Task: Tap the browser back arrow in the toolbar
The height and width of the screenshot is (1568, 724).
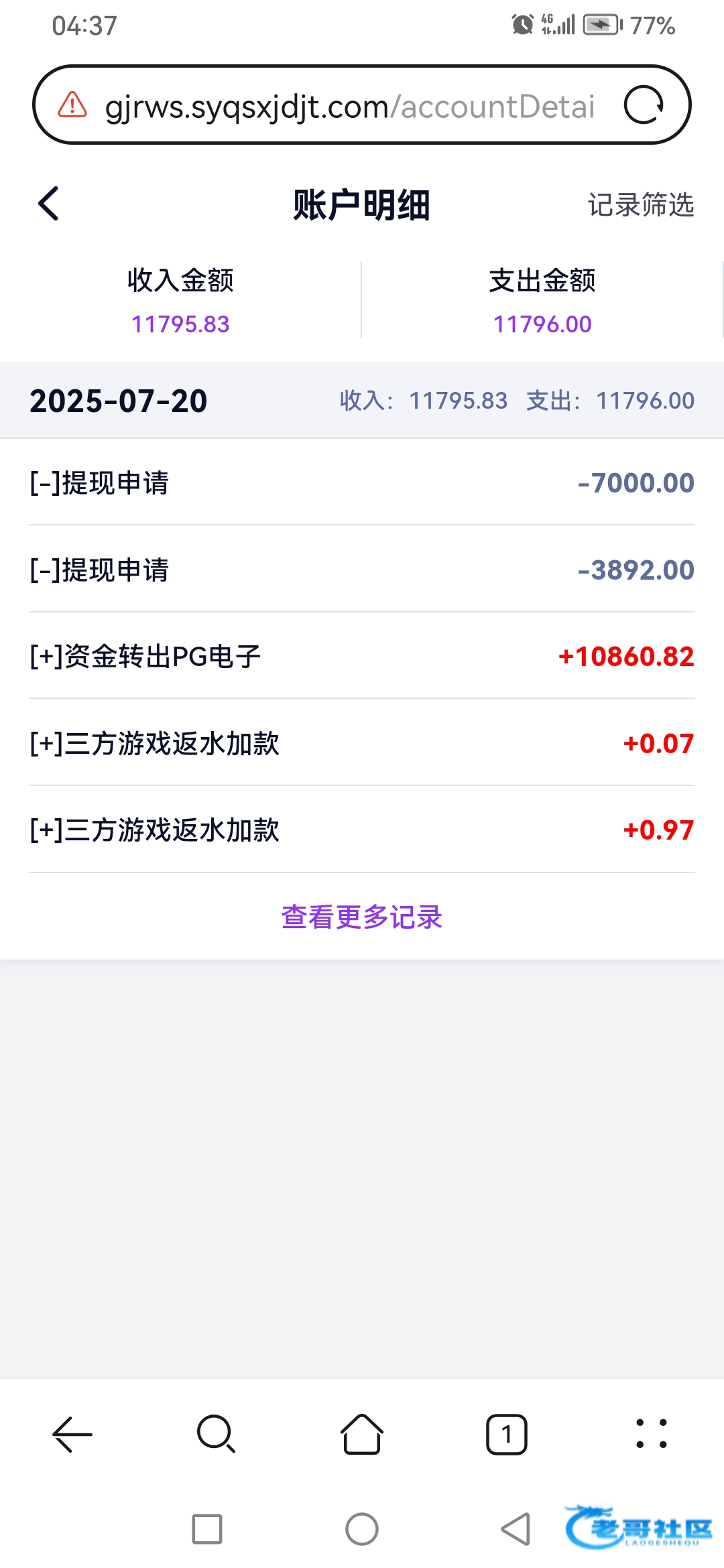Action: [72, 1435]
